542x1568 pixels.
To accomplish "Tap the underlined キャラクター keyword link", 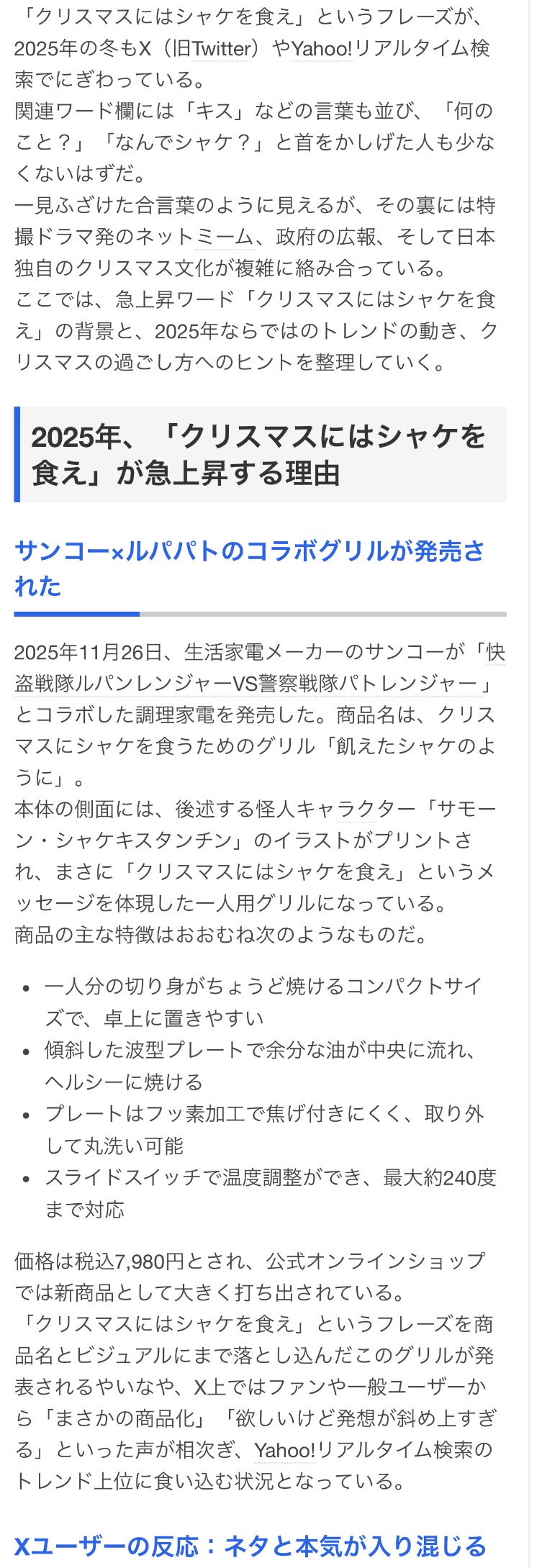I will pos(346,809).
